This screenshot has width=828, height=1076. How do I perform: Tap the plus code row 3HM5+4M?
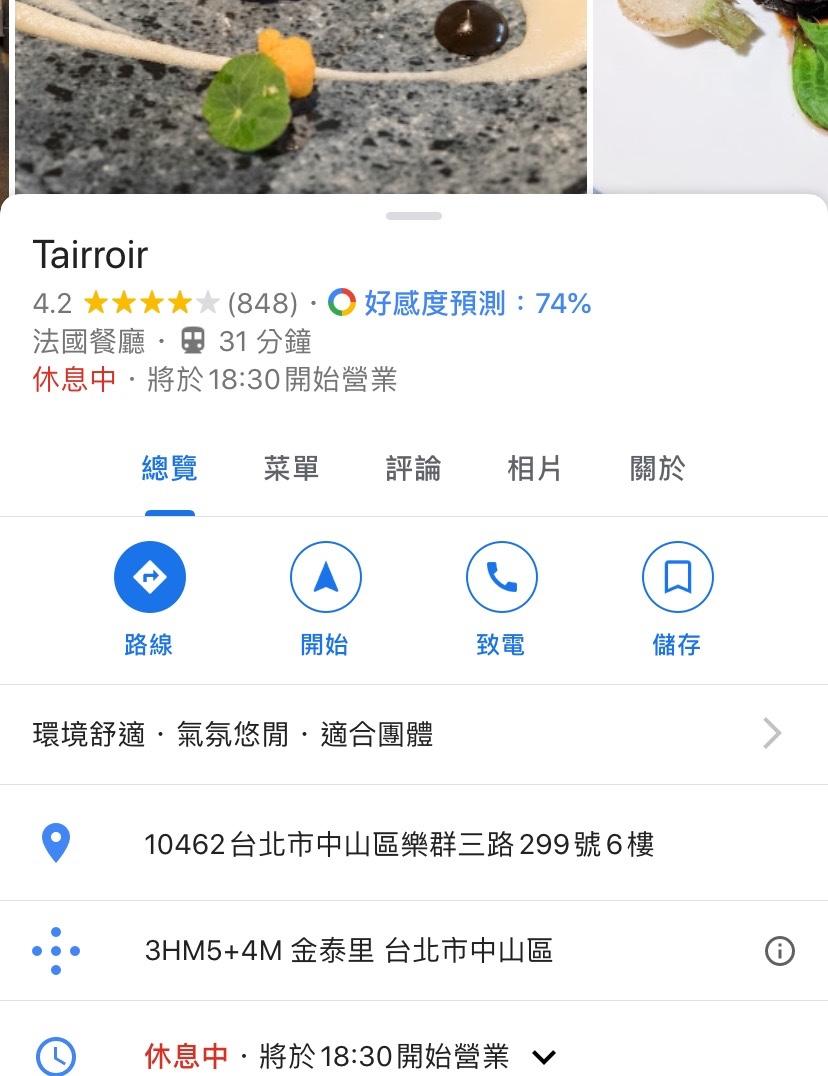pyautogui.click(x=349, y=951)
